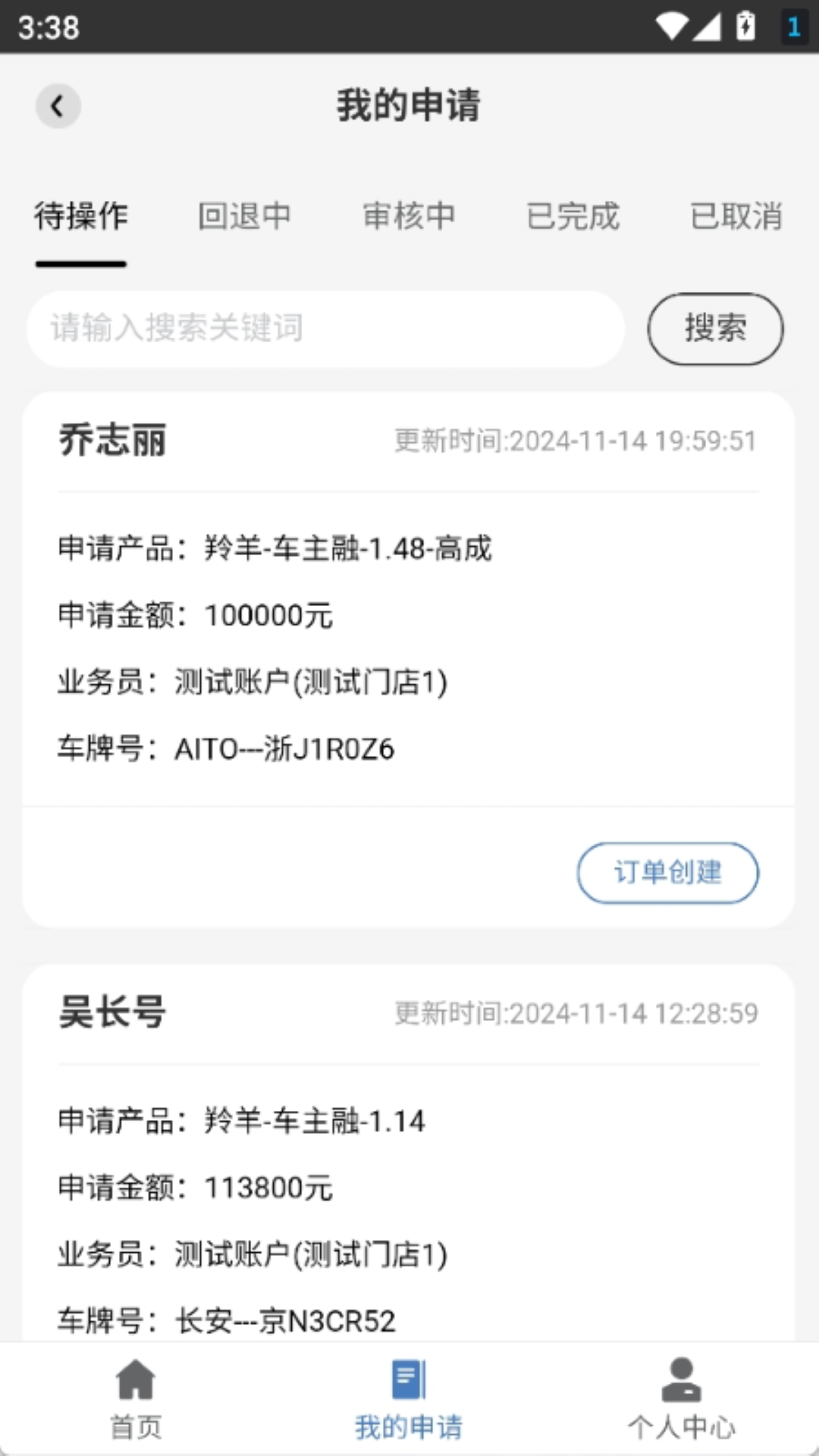Tap 订单创建 for 乔志丽's application
Image resolution: width=819 pixels, height=1456 pixels.
coord(667,873)
